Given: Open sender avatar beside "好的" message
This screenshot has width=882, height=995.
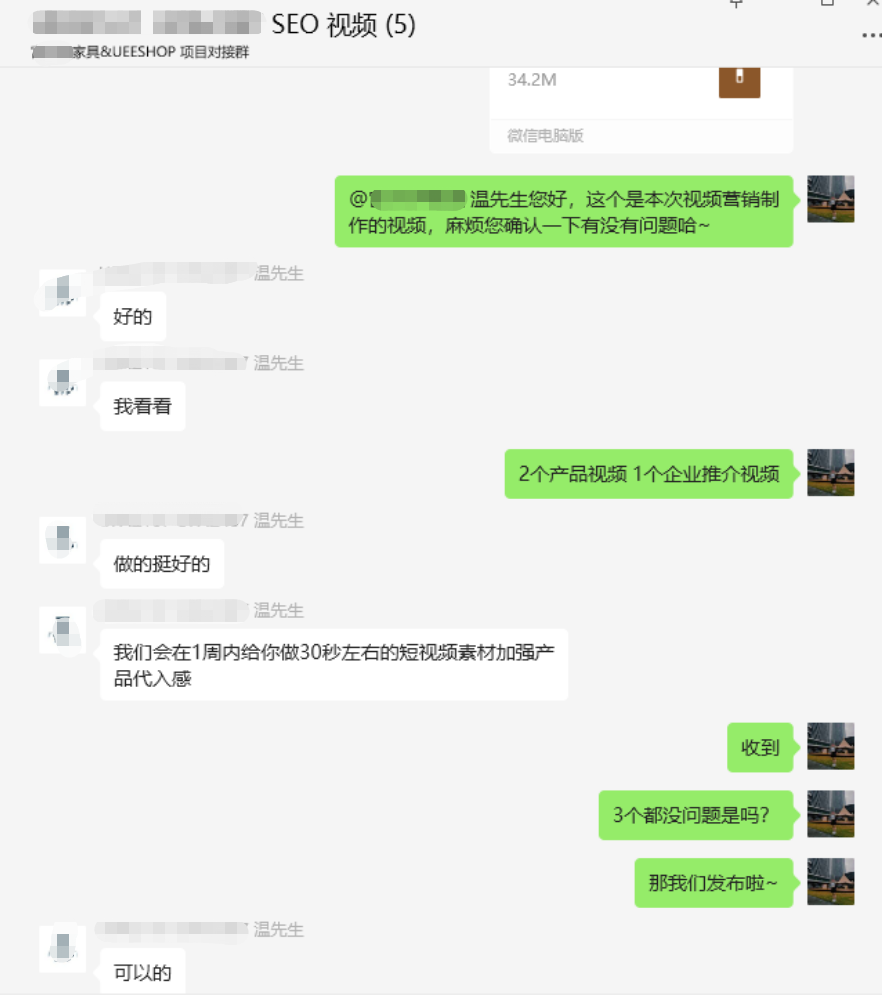Looking at the screenshot, I should [62, 293].
